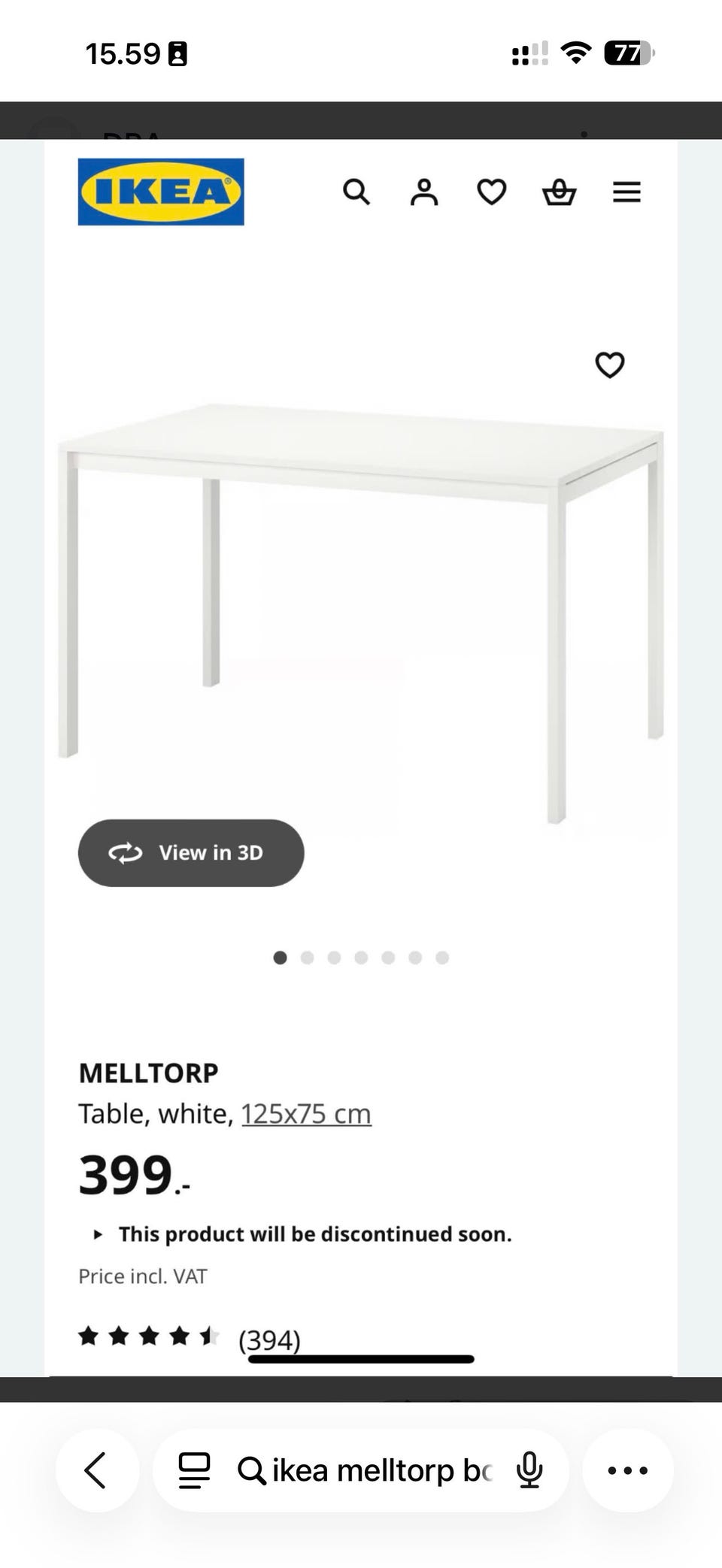Open the favorites heart icon in header
Viewport: 722px width, 1568px height.
click(490, 192)
